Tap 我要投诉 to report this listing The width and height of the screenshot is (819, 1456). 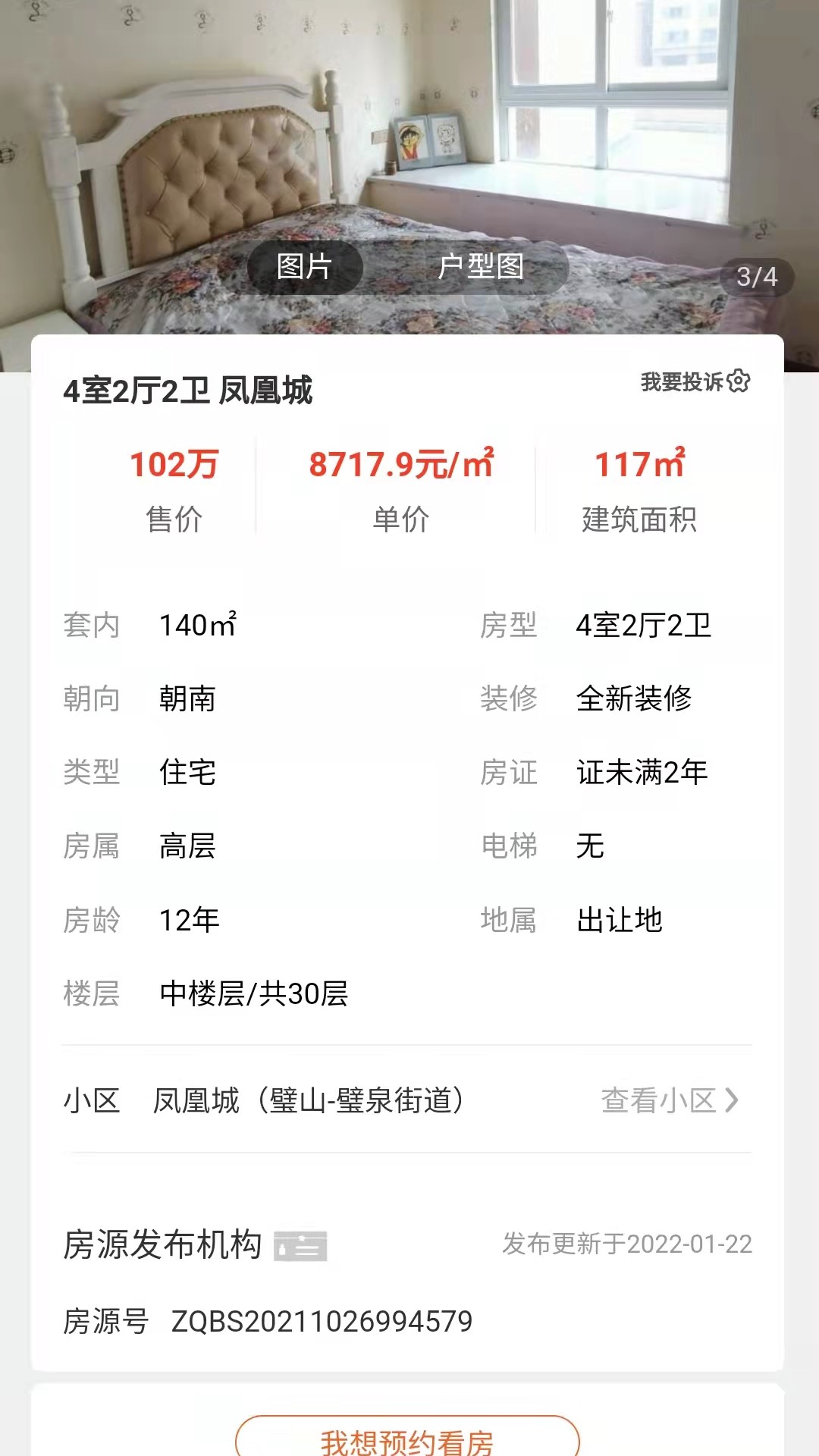pyautogui.click(x=695, y=381)
